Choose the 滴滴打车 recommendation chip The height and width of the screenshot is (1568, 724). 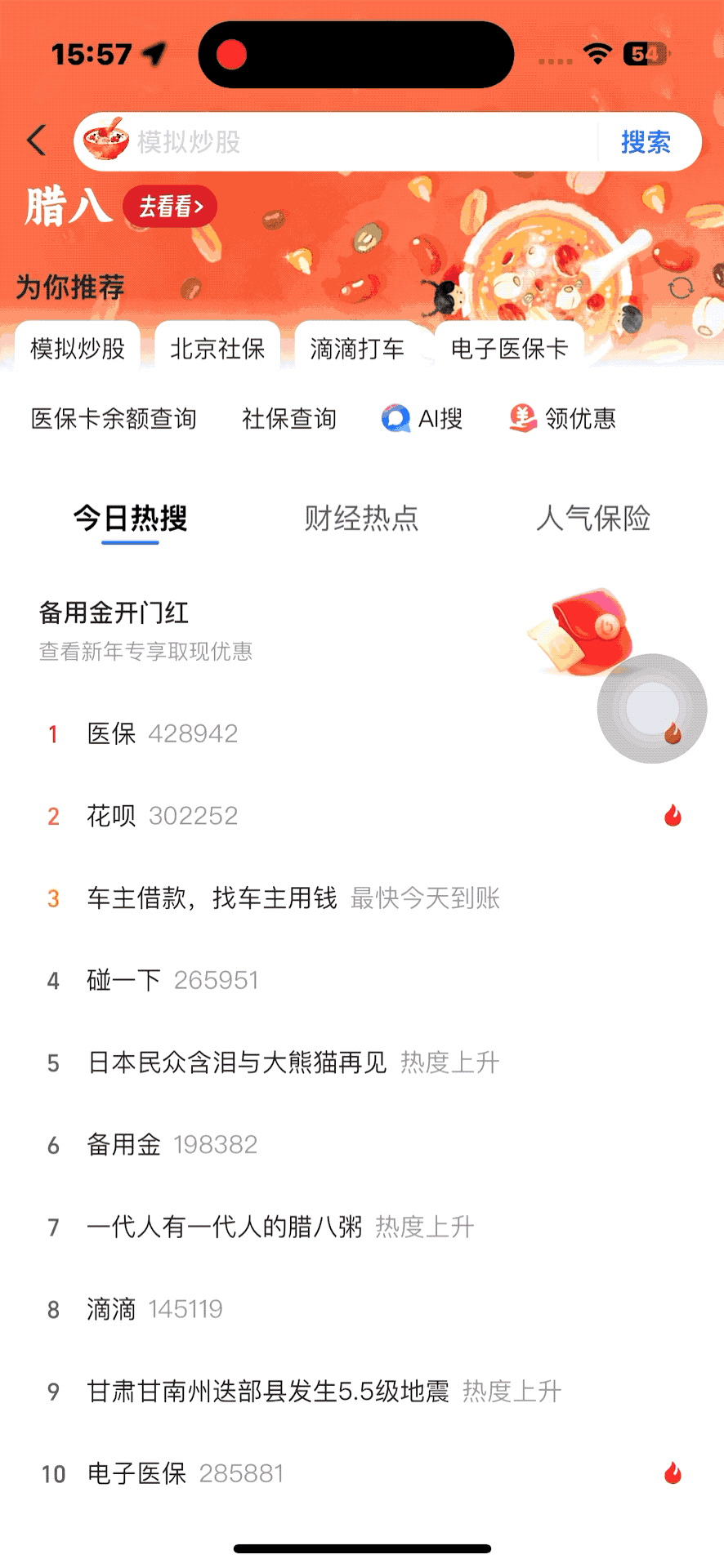pos(357,349)
